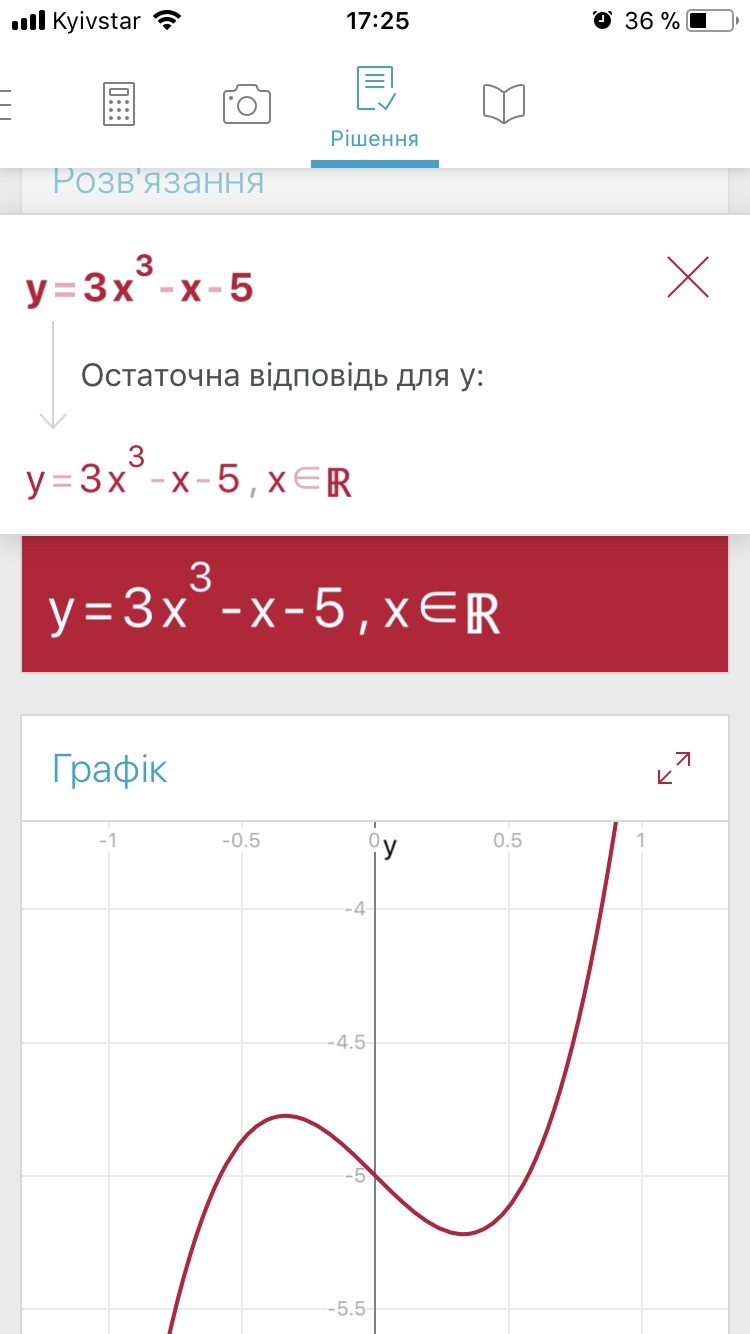Viewport: 750px width, 1334px height.
Task: Switch to the calculator tab
Action: click(119, 103)
